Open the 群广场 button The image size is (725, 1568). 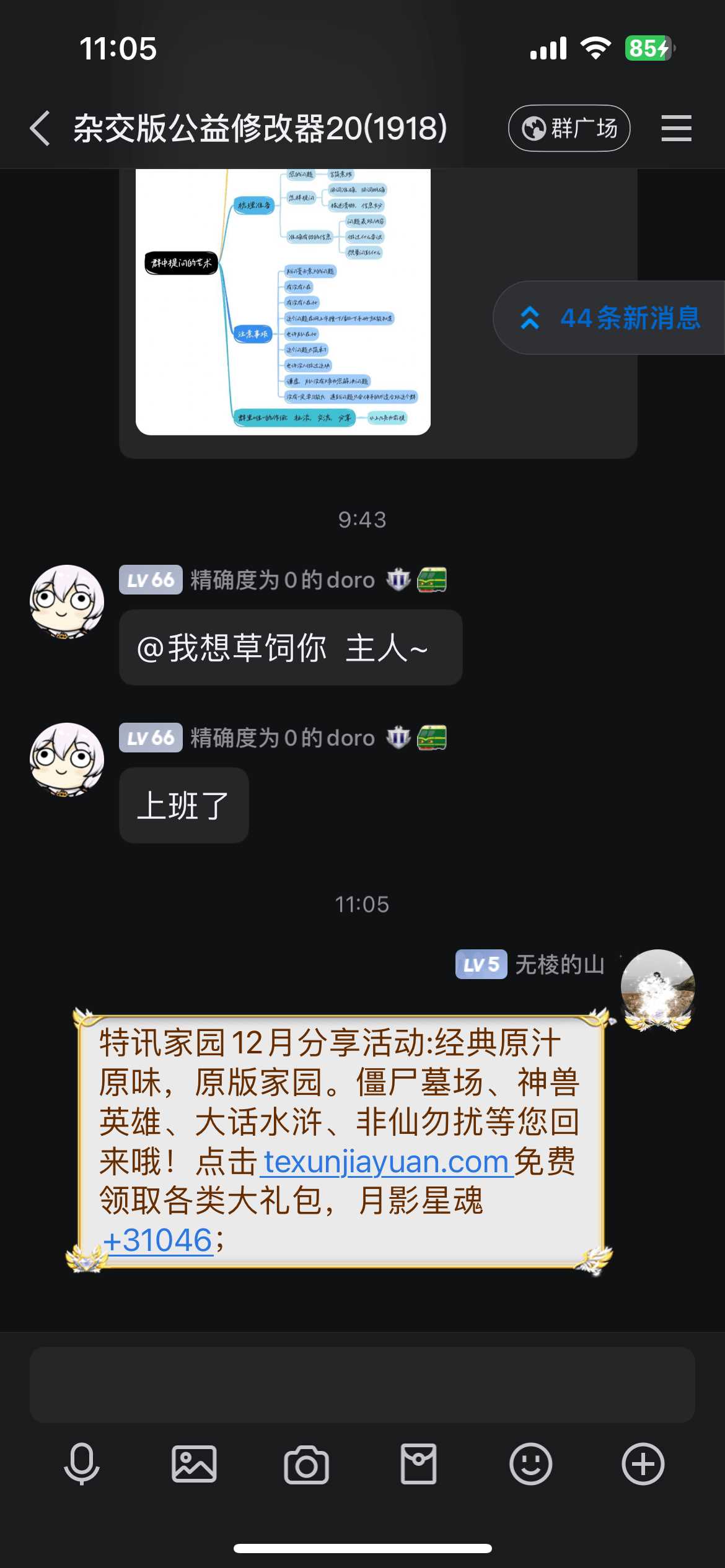click(569, 128)
